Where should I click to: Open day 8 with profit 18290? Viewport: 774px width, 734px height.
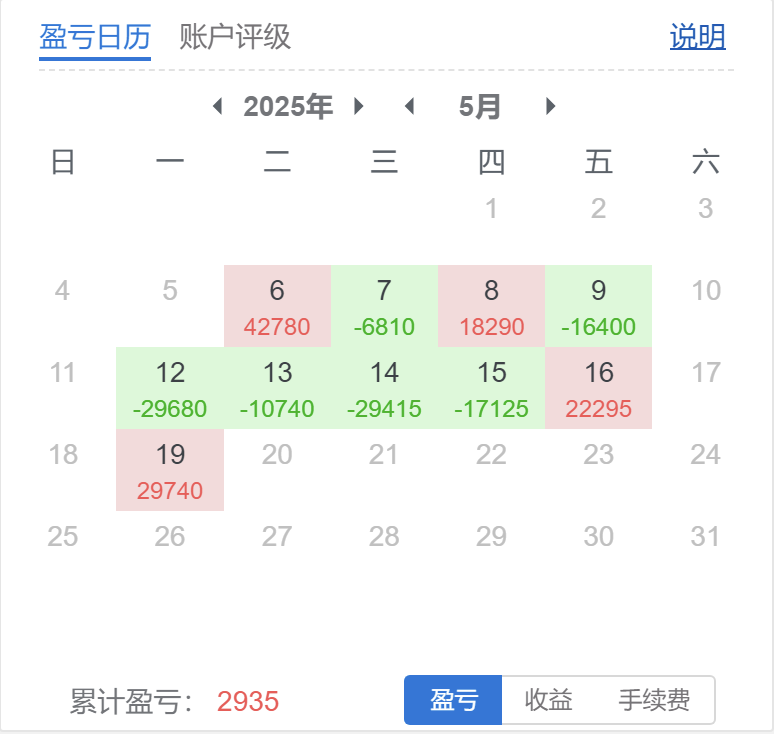[491, 306]
